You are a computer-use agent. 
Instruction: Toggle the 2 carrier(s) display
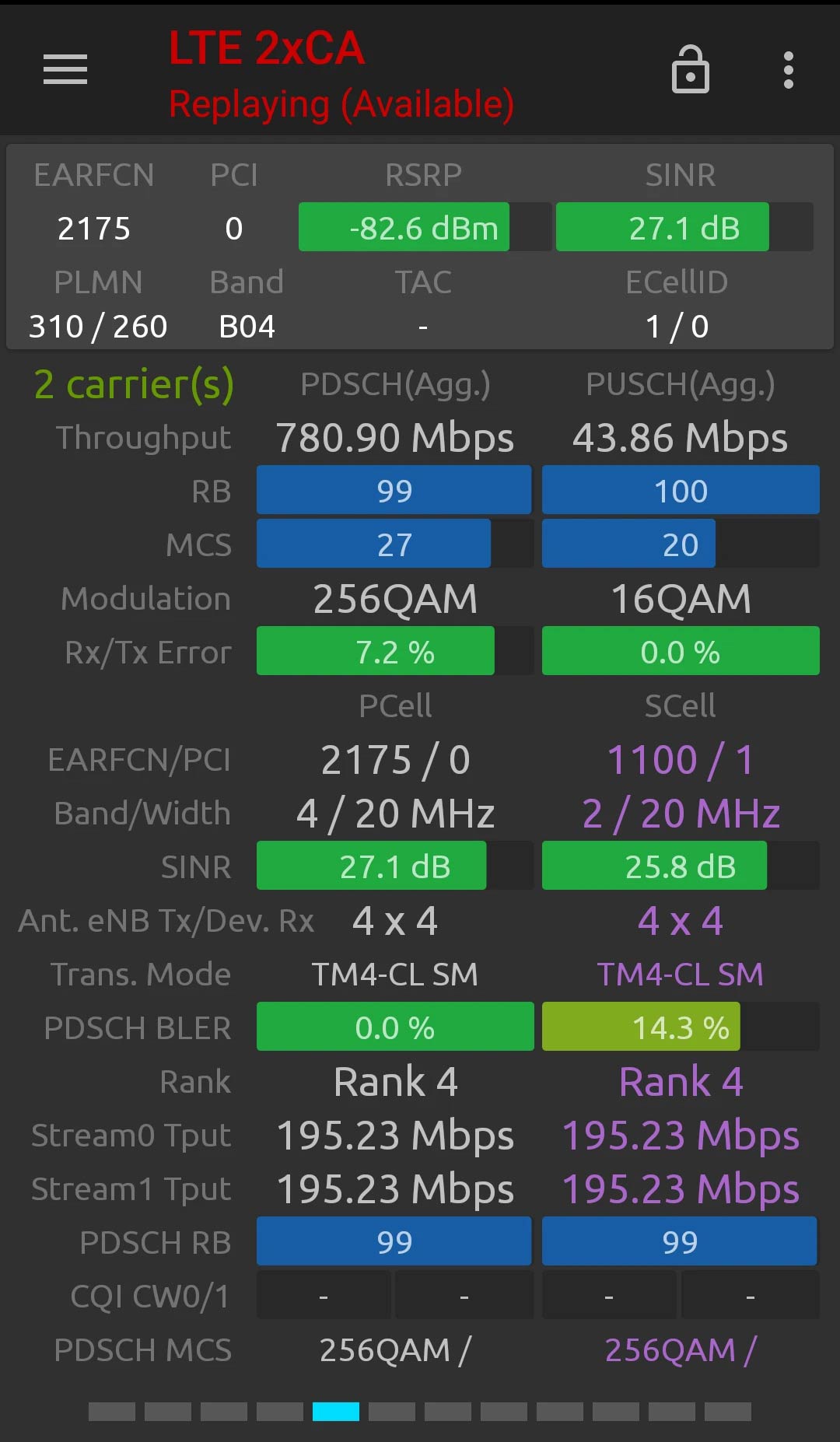pyautogui.click(x=133, y=383)
